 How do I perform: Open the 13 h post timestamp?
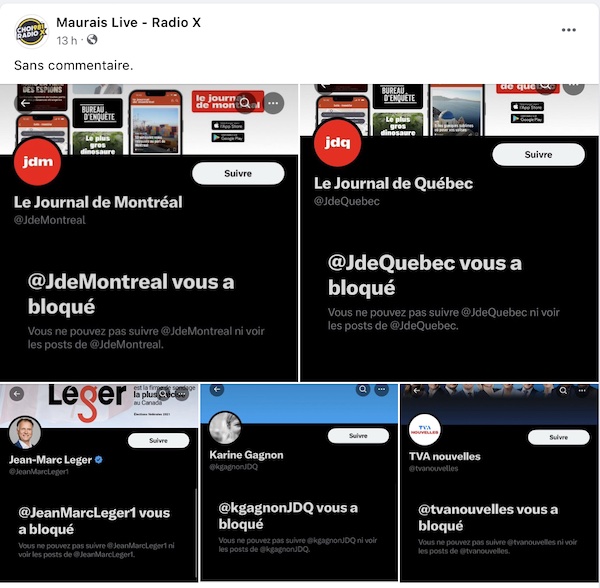pyautogui.click(x=67, y=40)
